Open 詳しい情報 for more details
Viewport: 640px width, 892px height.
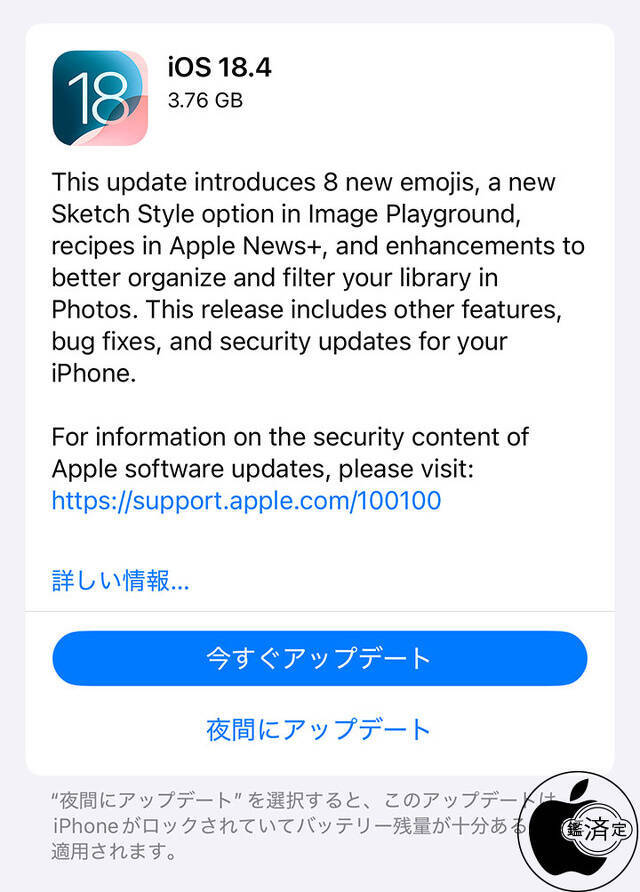[x=120, y=580]
